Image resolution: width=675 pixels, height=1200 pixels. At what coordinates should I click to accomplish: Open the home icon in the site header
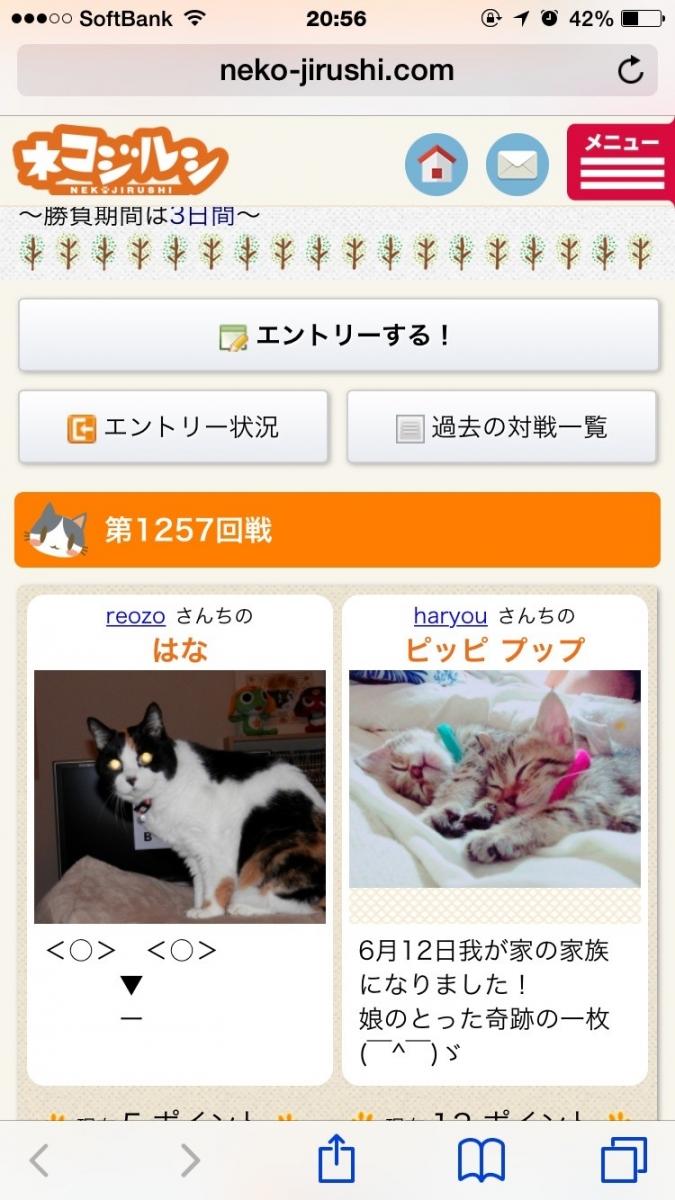[x=437, y=164]
